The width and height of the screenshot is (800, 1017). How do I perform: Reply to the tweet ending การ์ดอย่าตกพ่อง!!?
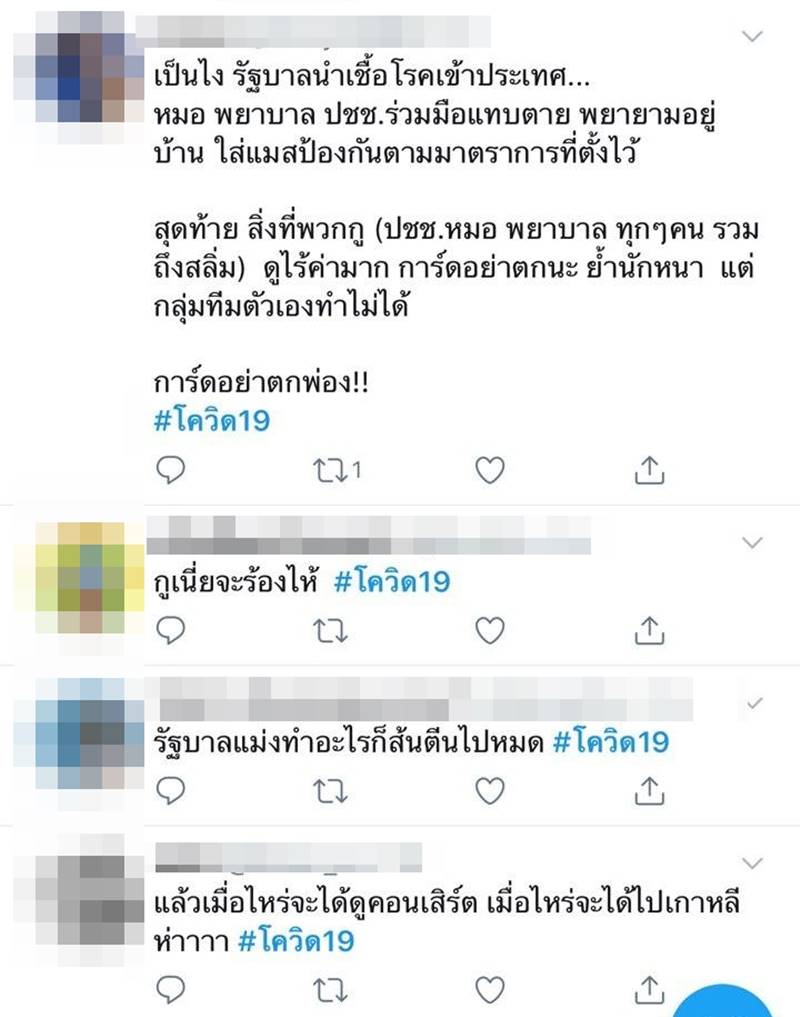pyautogui.click(x=172, y=468)
